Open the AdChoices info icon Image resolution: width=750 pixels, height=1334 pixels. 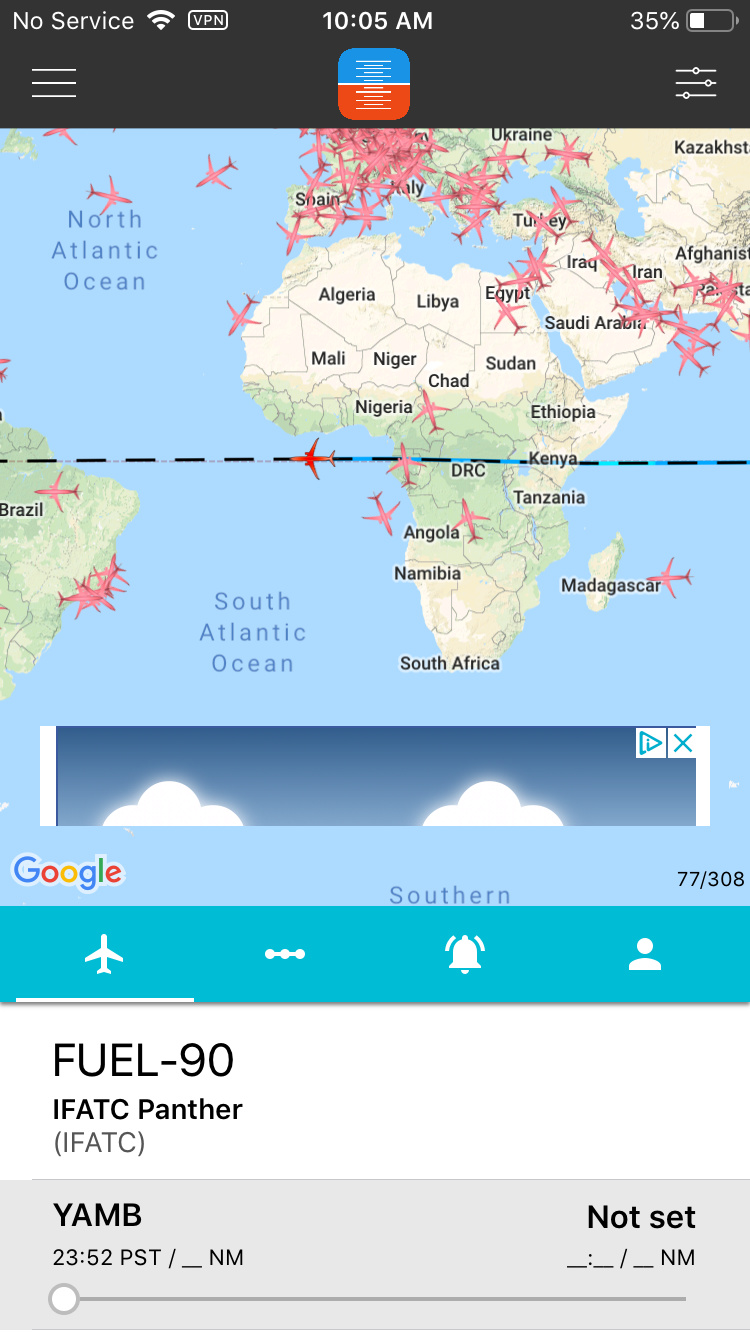tap(650, 743)
